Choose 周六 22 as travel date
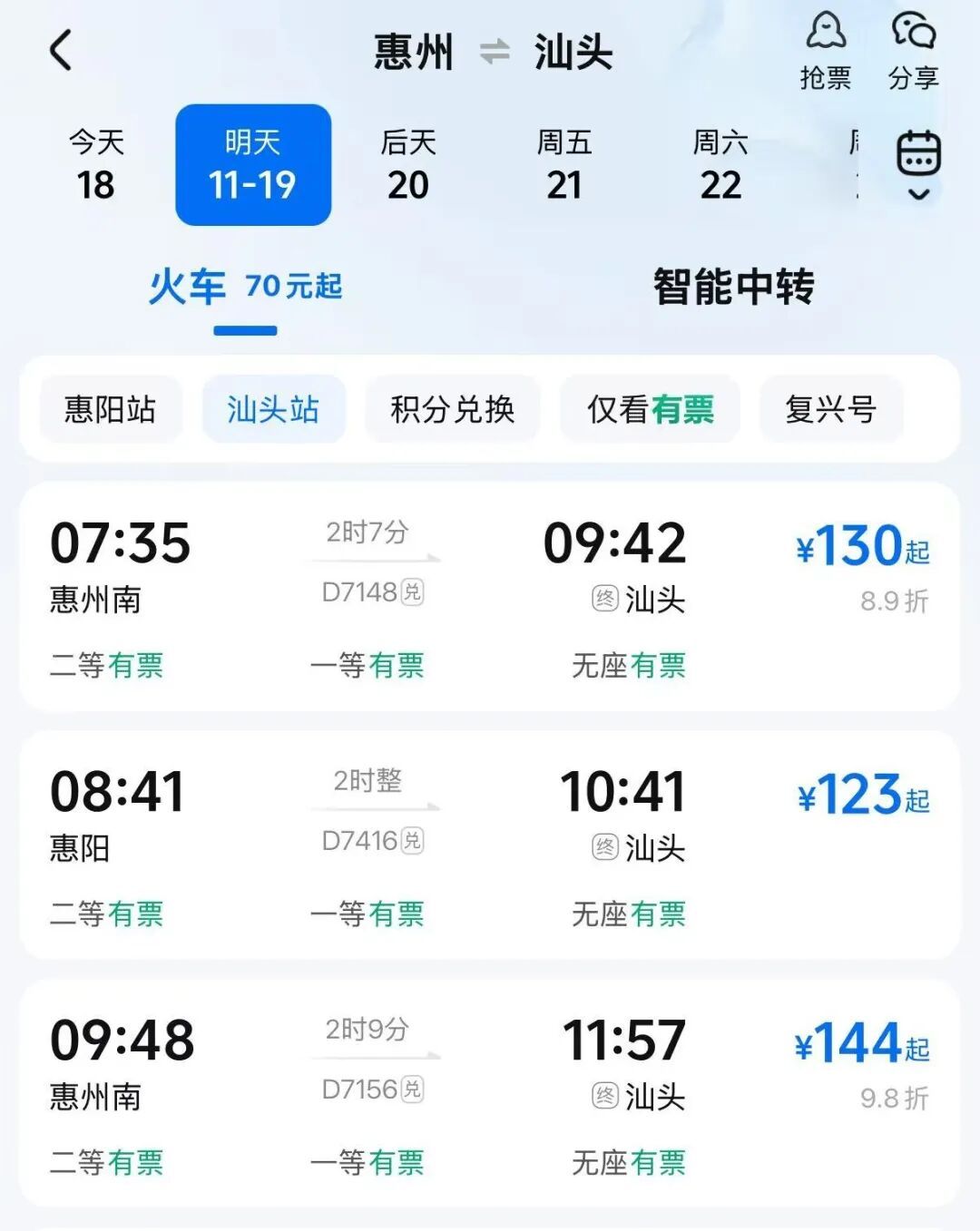 [x=720, y=165]
